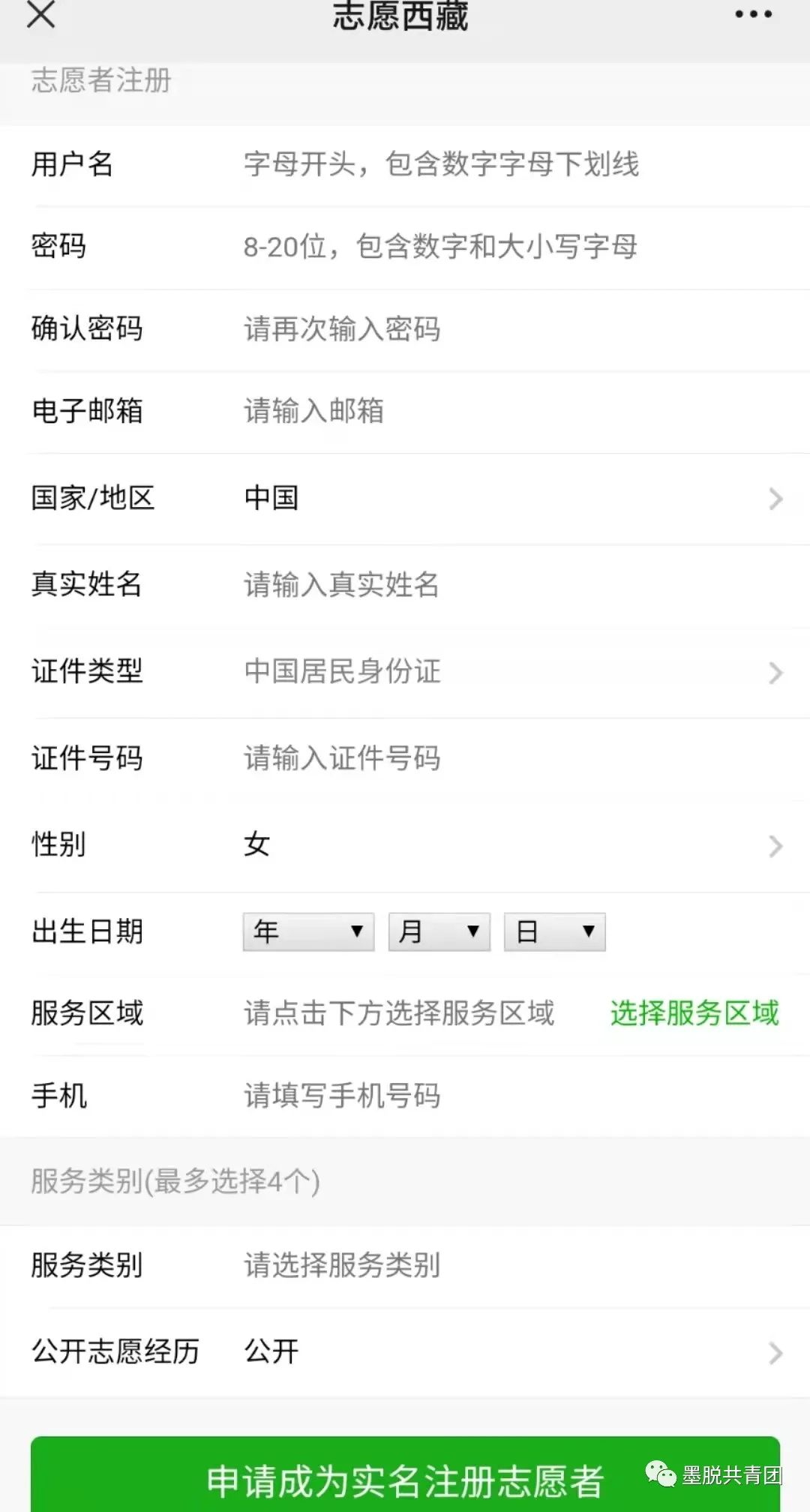
Task: Open the 年 birth year dropdown
Action: 307,931
